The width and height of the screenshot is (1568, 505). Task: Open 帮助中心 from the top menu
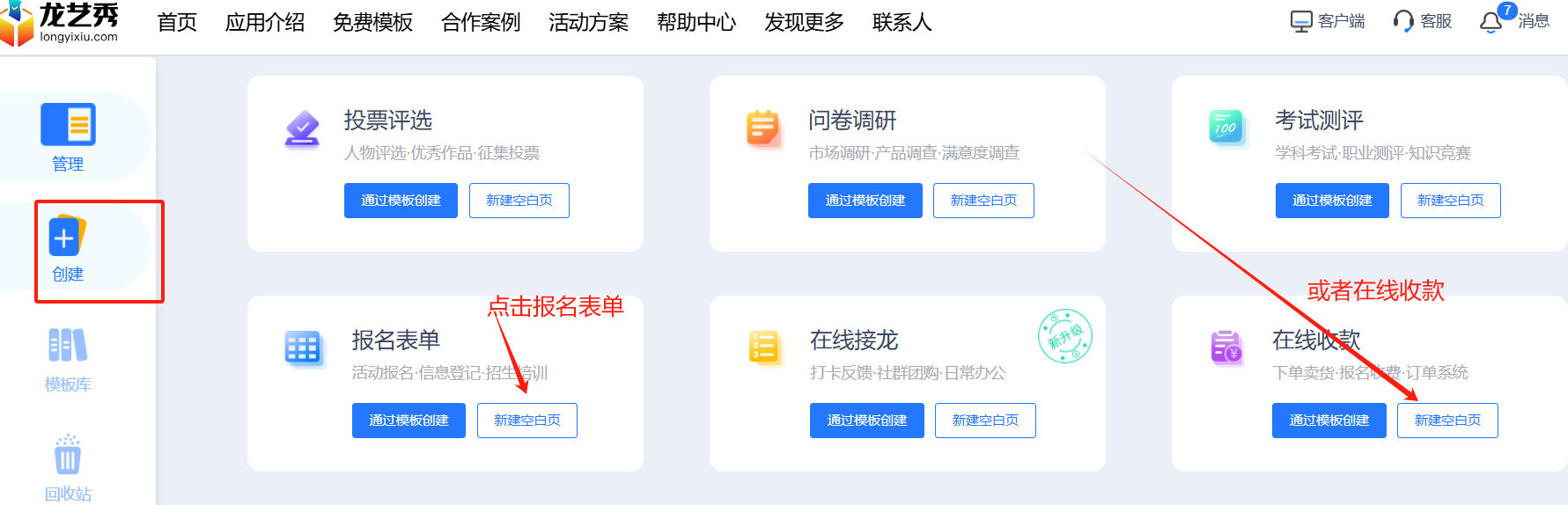click(x=696, y=22)
